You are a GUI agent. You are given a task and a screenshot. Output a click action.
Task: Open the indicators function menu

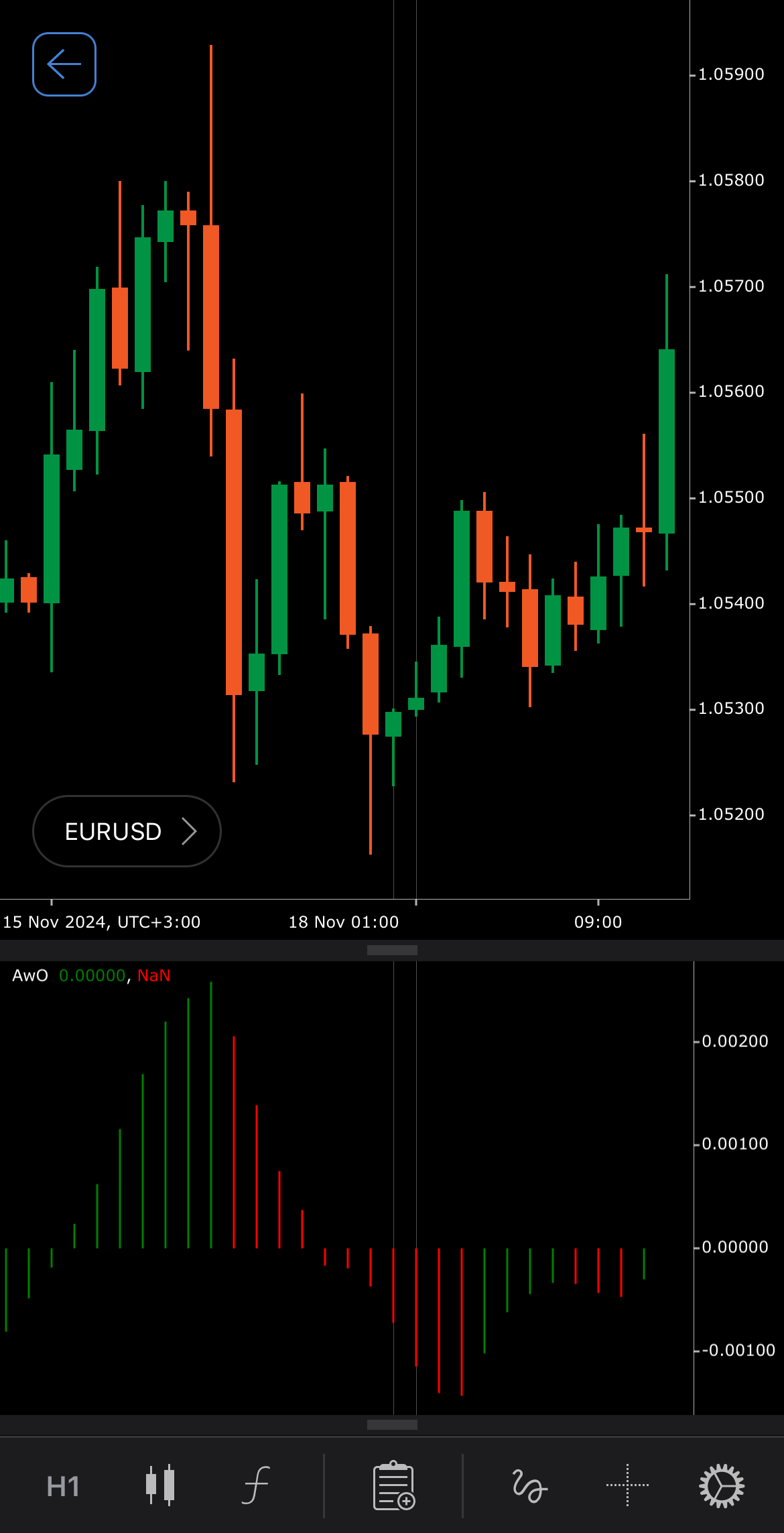(x=256, y=1485)
